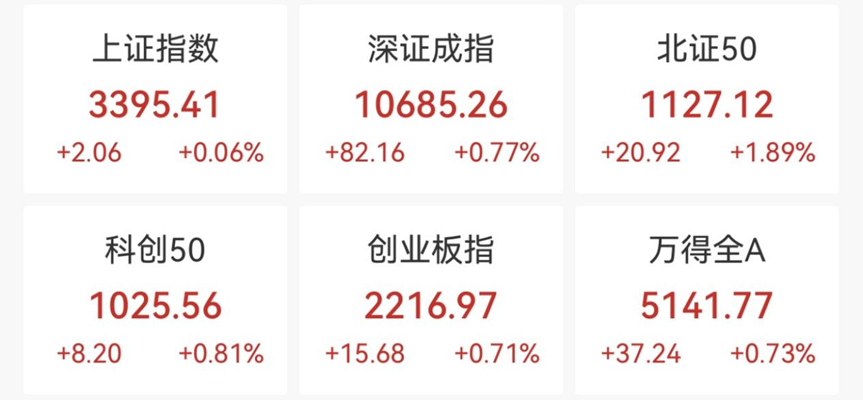View 深证成指 index details
Viewport: 863px width, 400px height.
[x=431, y=100]
